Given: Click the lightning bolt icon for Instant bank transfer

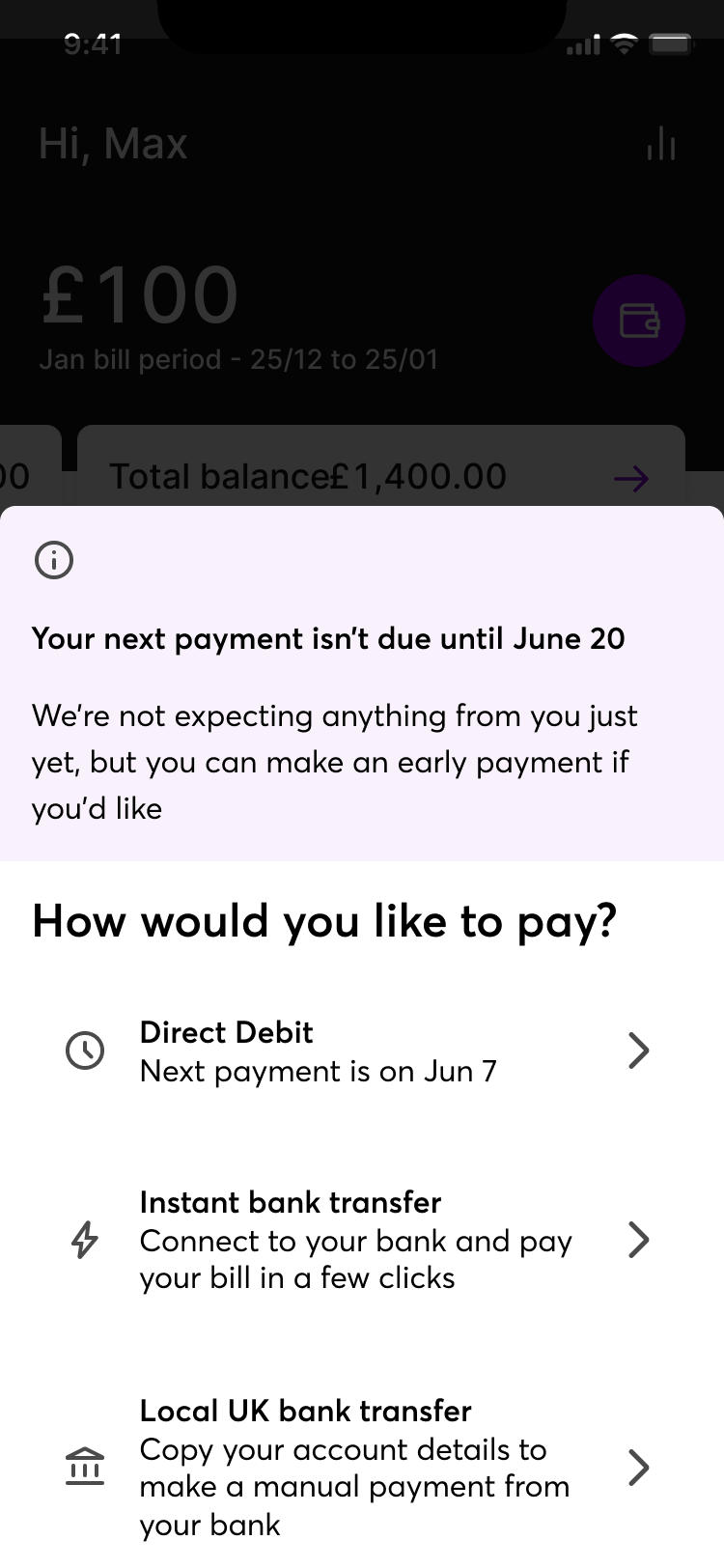Looking at the screenshot, I should click(x=85, y=1241).
